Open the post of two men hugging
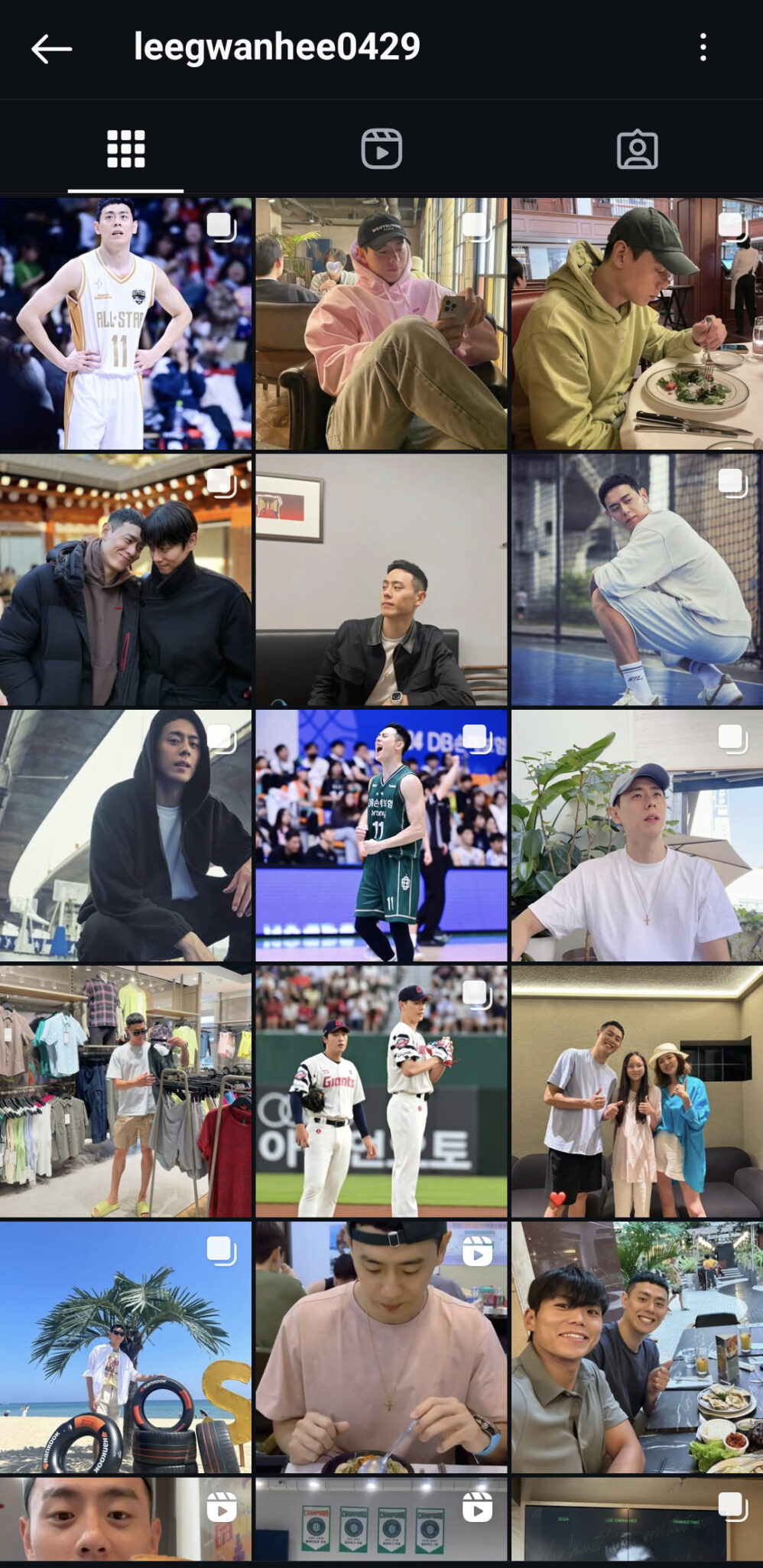The image size is (763, 1568). coord(125,579)
